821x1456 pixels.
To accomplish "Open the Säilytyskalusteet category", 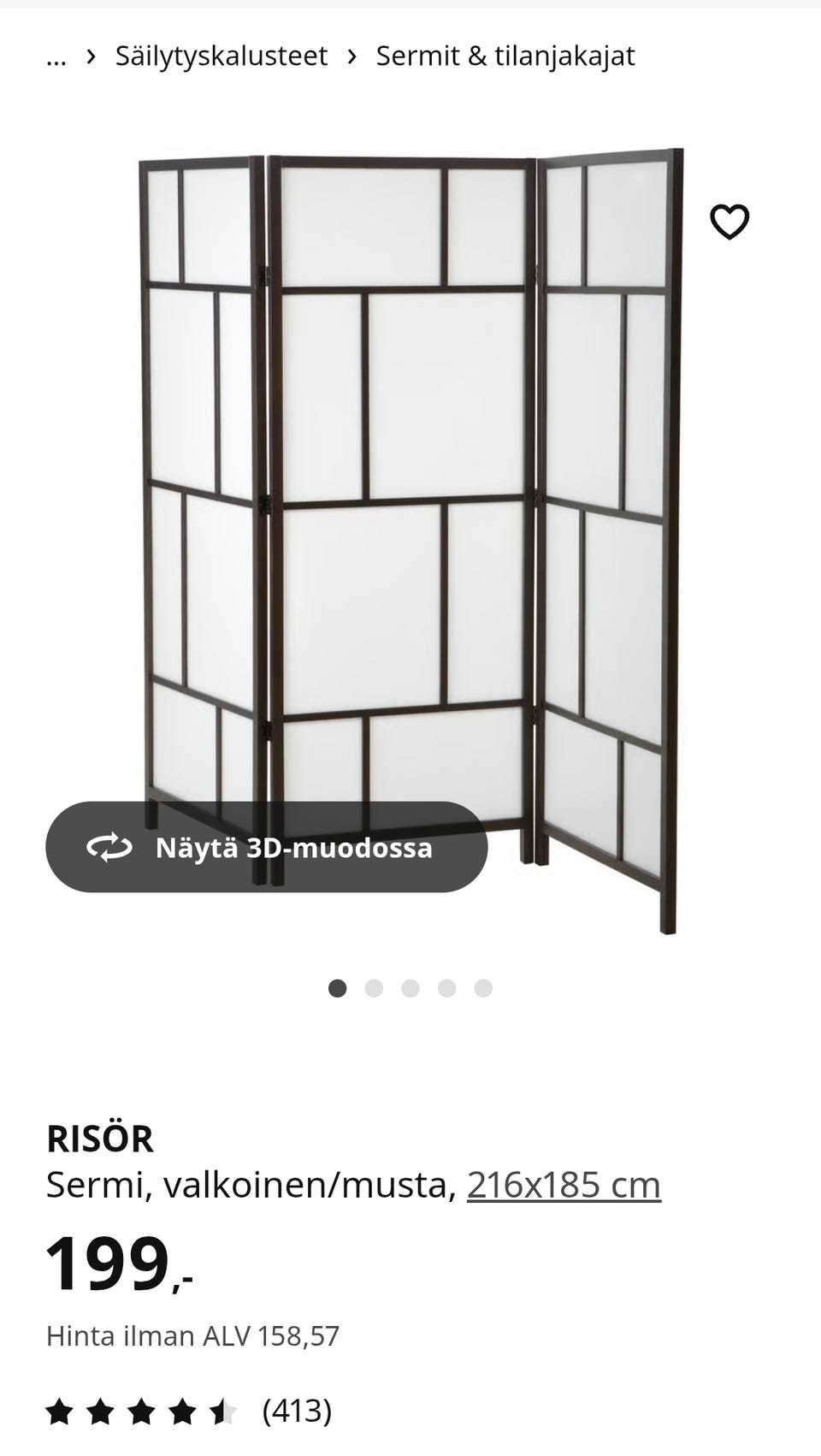I will 220,56.
